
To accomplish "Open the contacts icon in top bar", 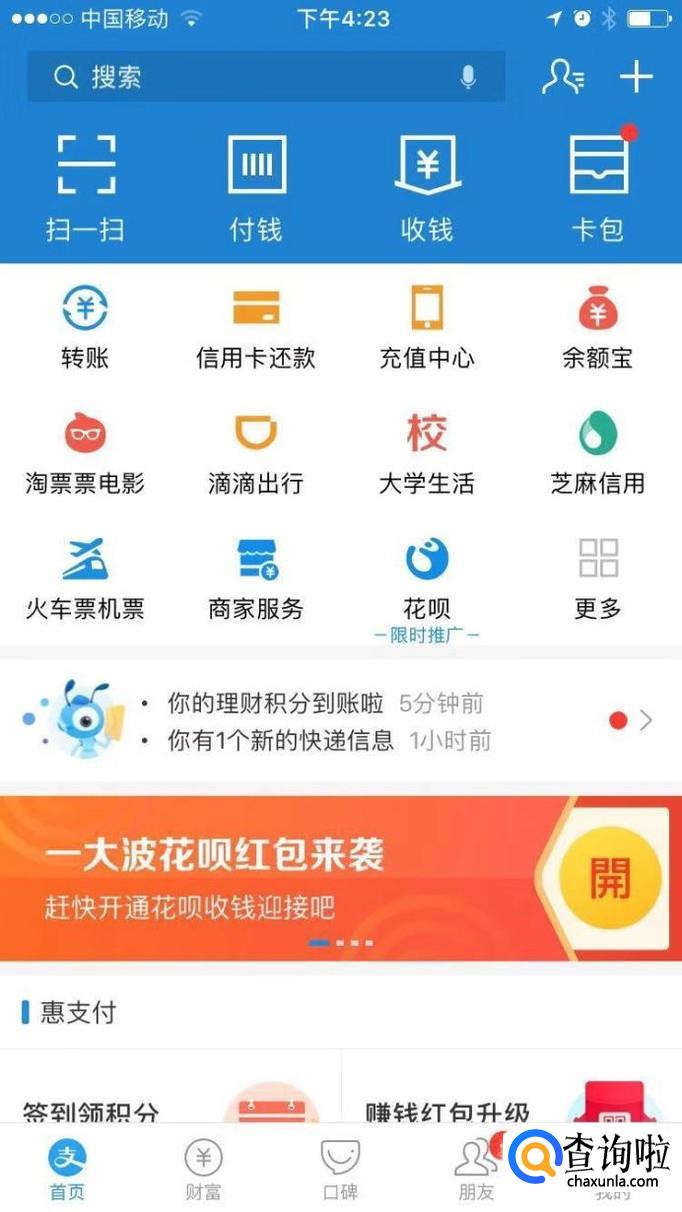I will 563,77.
